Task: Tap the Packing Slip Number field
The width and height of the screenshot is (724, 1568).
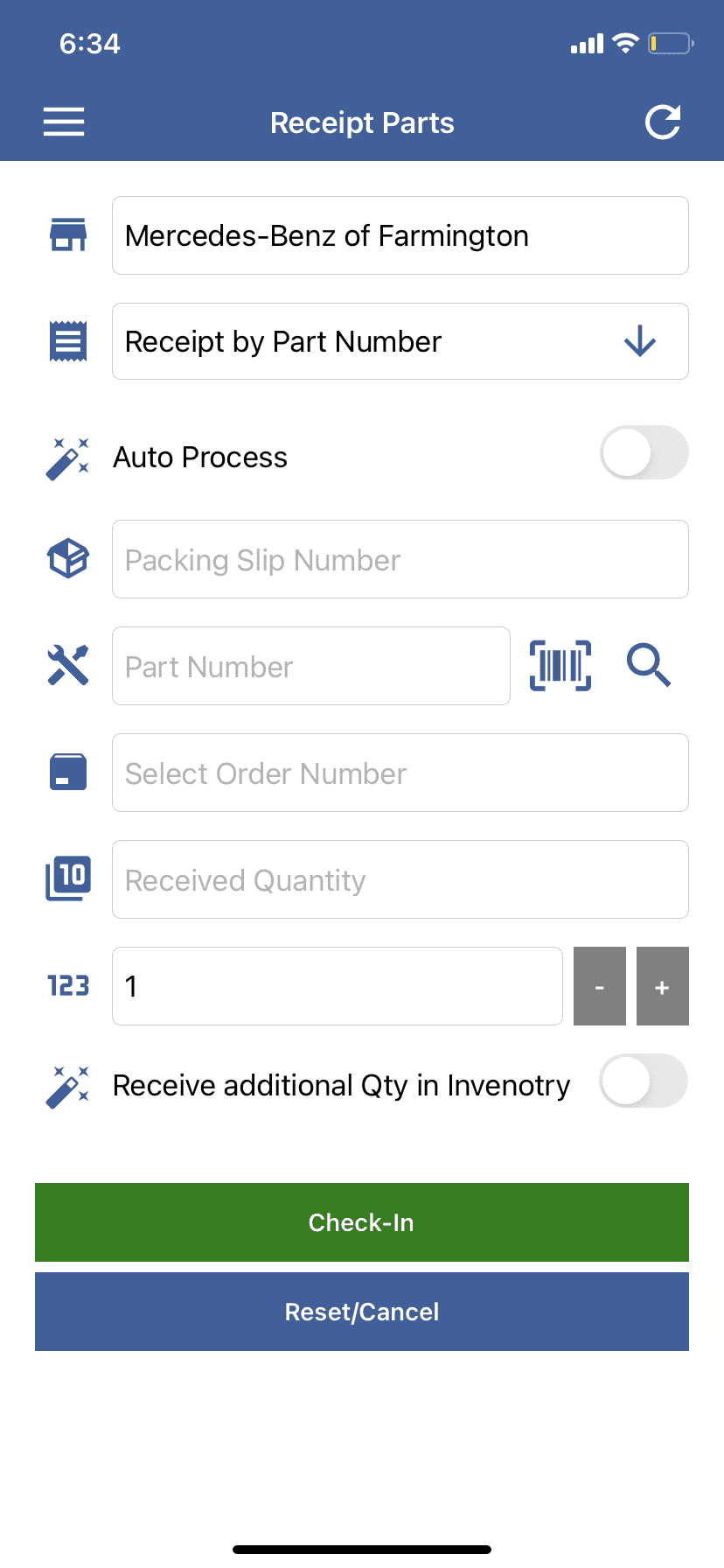Action: pos(400,559)
